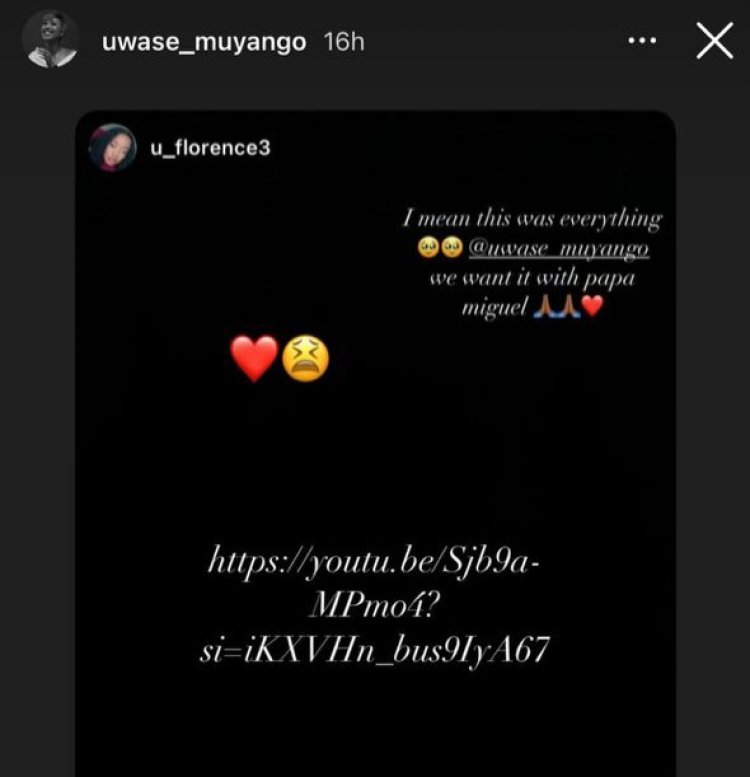This screenshot has width=750, height=777.
Task: Open the reshared u_florence3 story
Action: point(375,440)
